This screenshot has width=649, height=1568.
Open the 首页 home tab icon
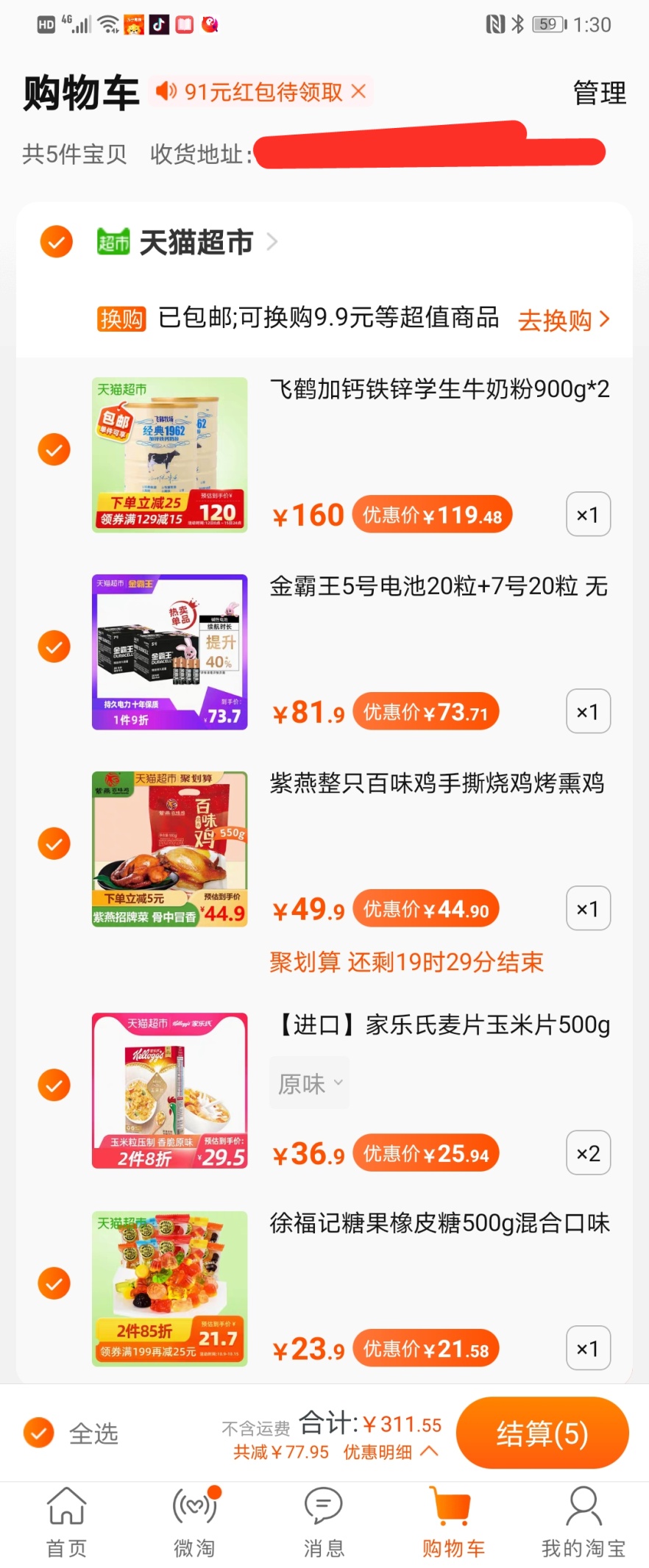65,1506
